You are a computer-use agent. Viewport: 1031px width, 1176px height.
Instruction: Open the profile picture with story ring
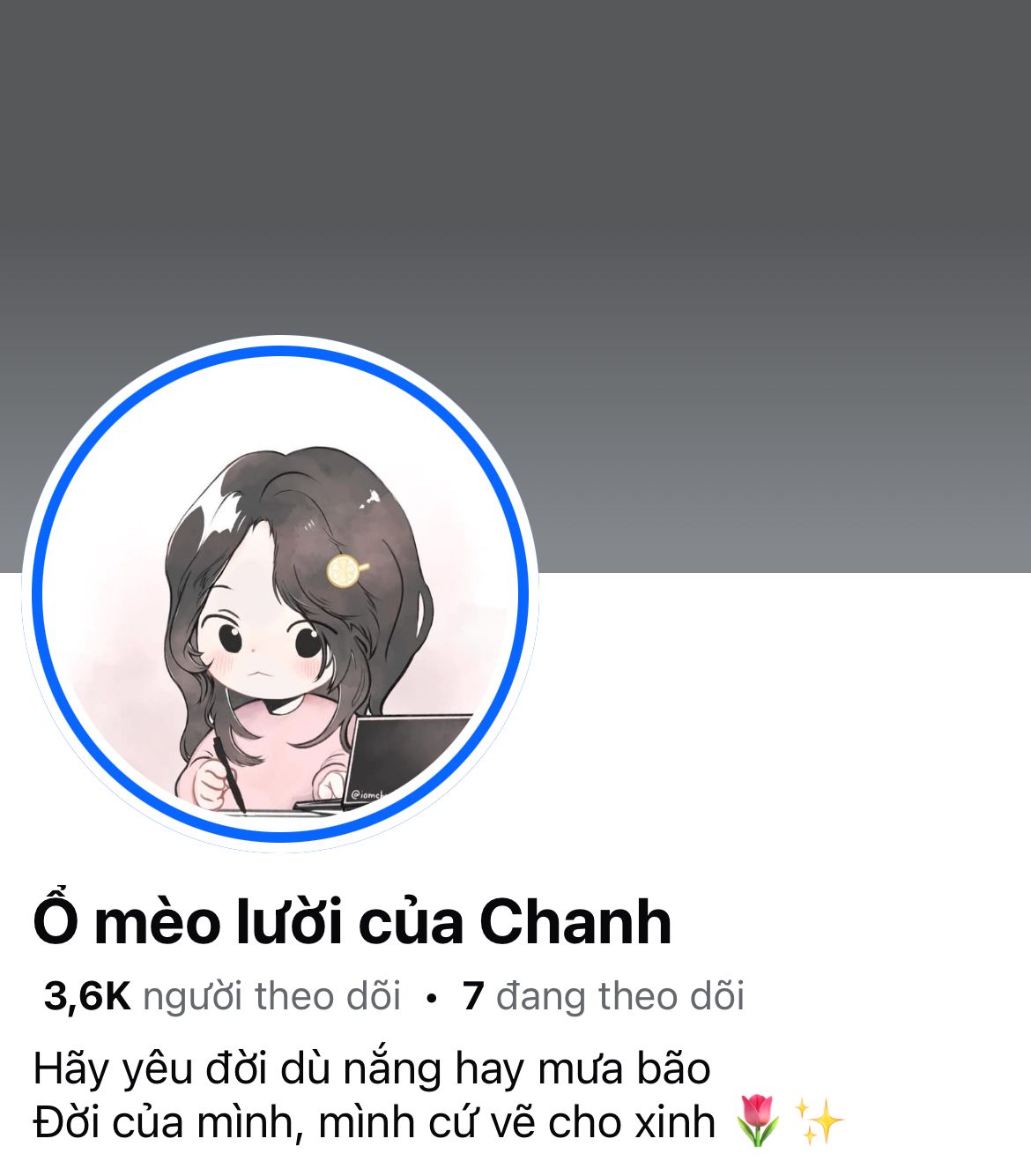coord(280,594)
